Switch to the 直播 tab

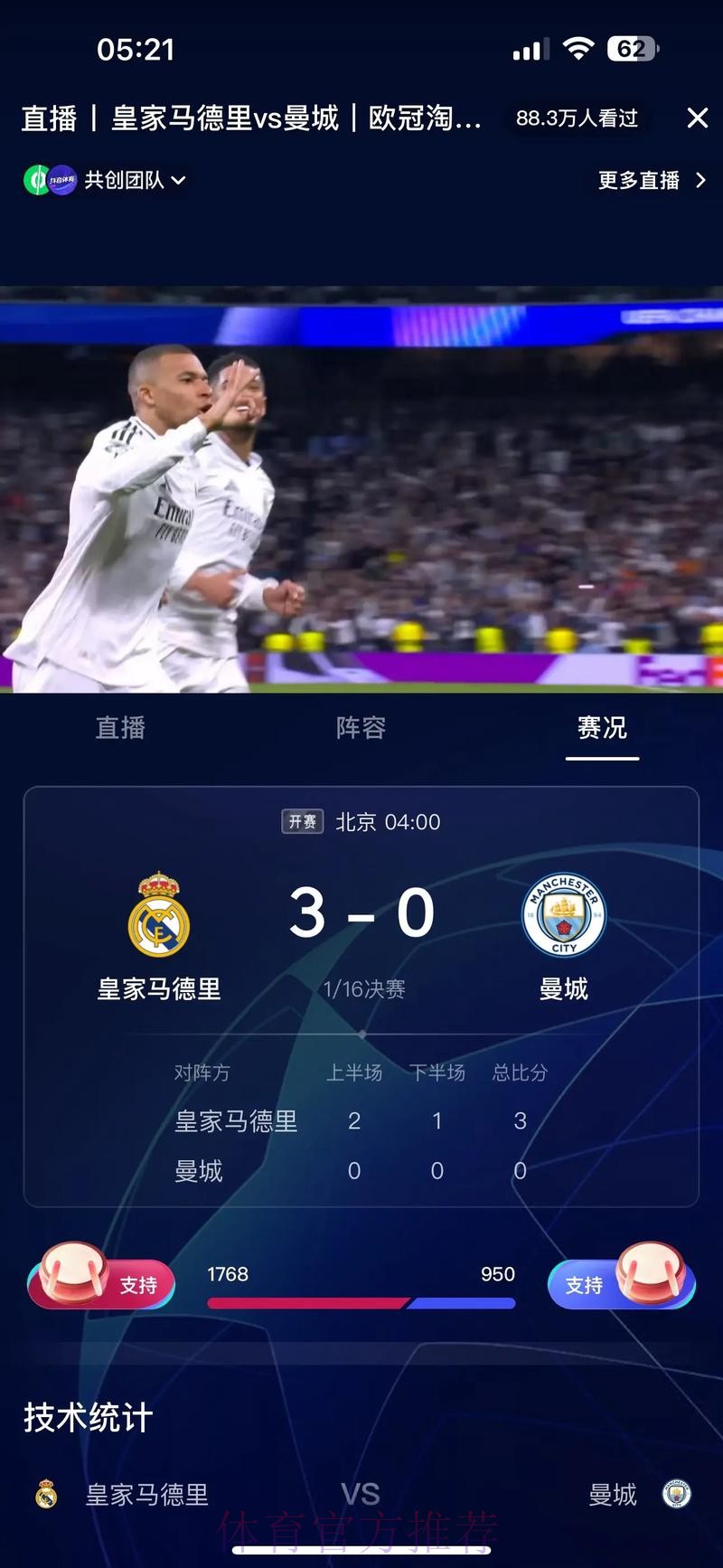(120, 728)
